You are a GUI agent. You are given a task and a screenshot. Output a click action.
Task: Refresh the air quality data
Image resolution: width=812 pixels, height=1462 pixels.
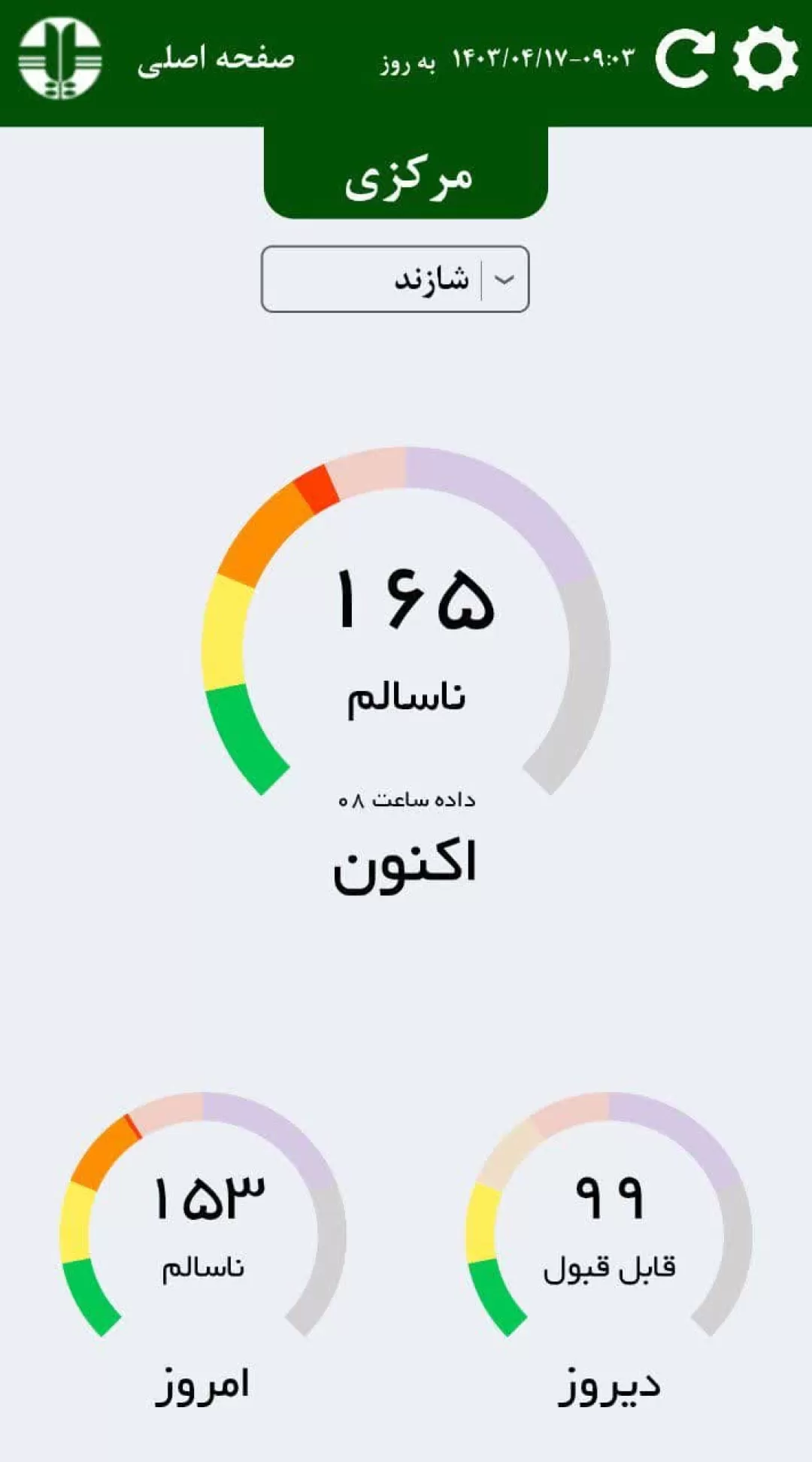tap(684, 59)
